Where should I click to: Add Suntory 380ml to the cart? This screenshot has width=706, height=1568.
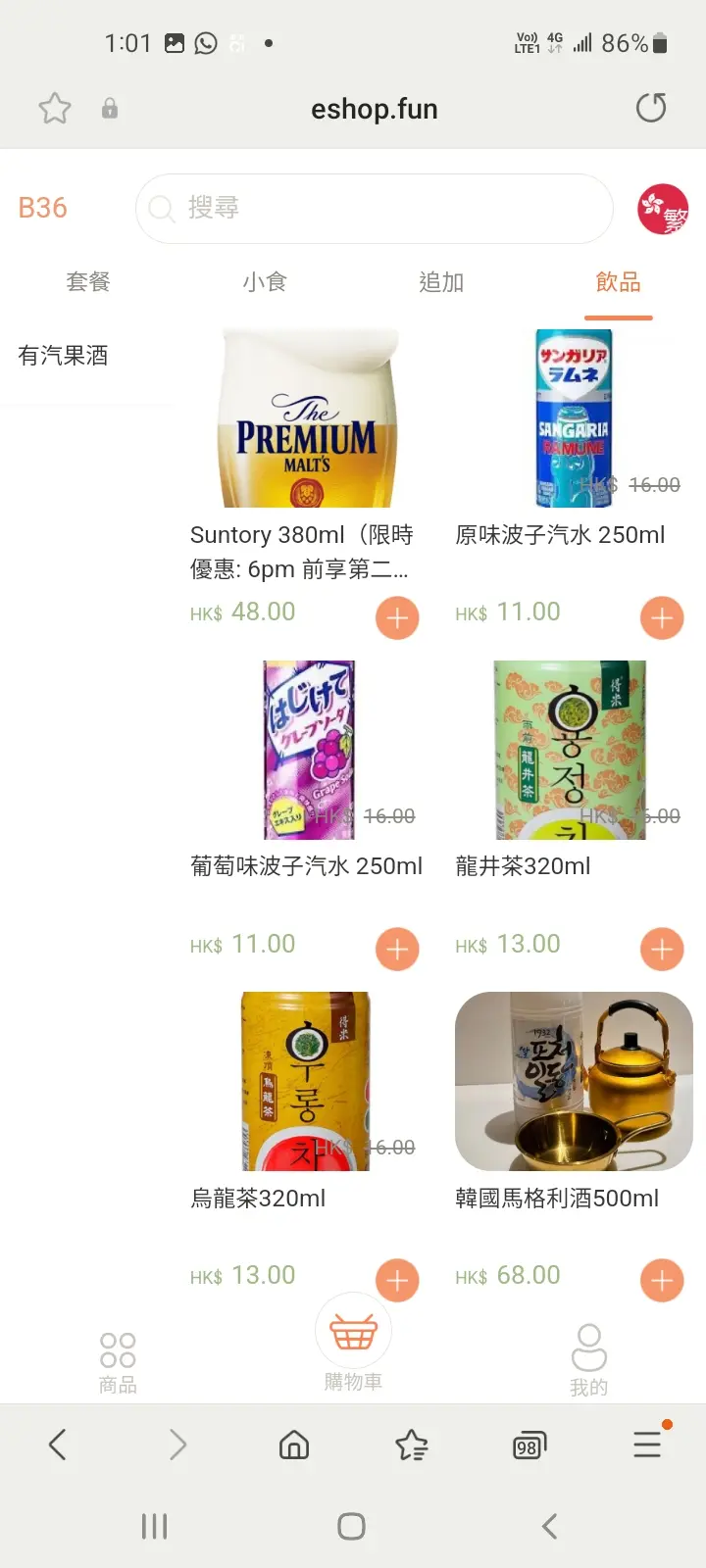coord(397,618)
